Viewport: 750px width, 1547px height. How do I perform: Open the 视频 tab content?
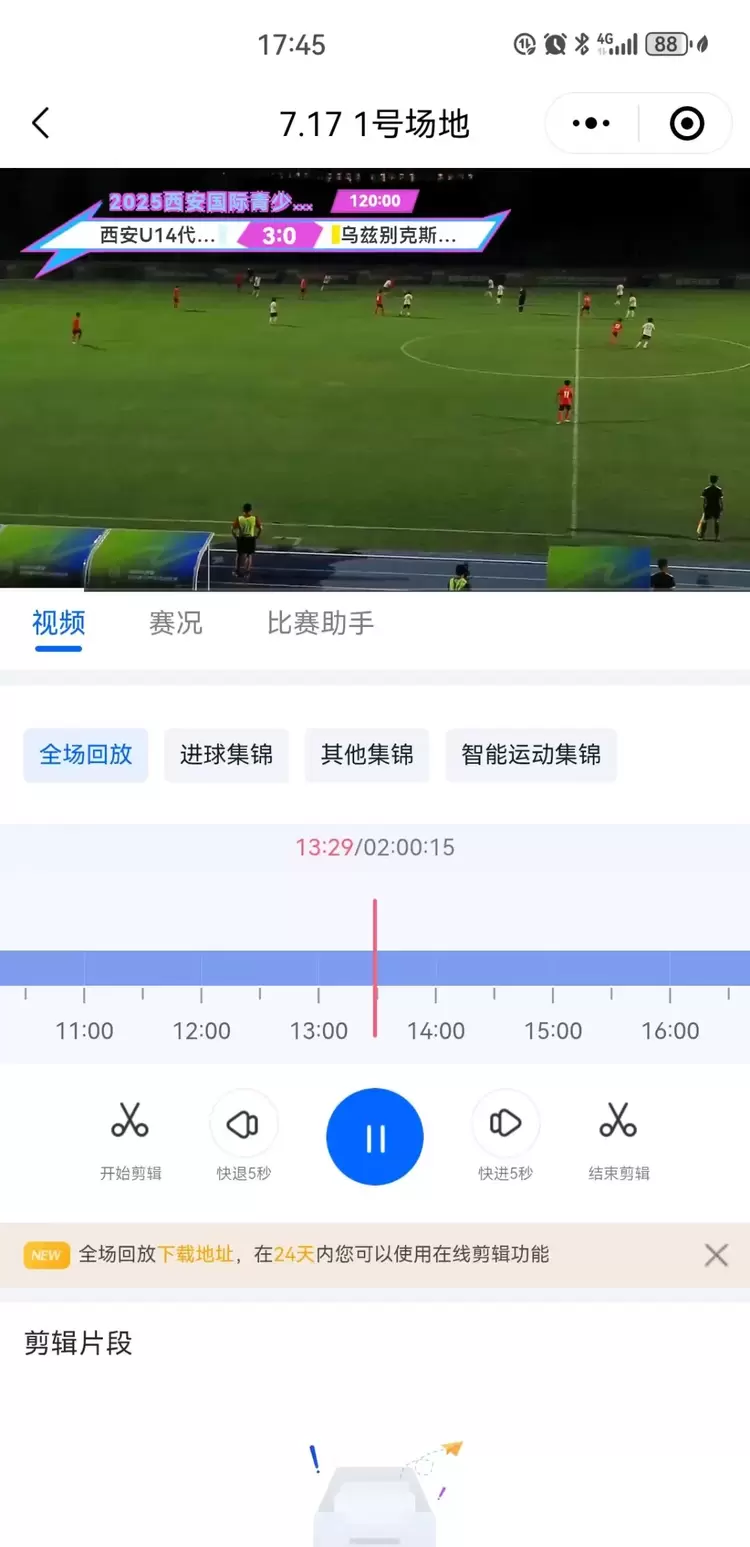[x=57, y=622]
